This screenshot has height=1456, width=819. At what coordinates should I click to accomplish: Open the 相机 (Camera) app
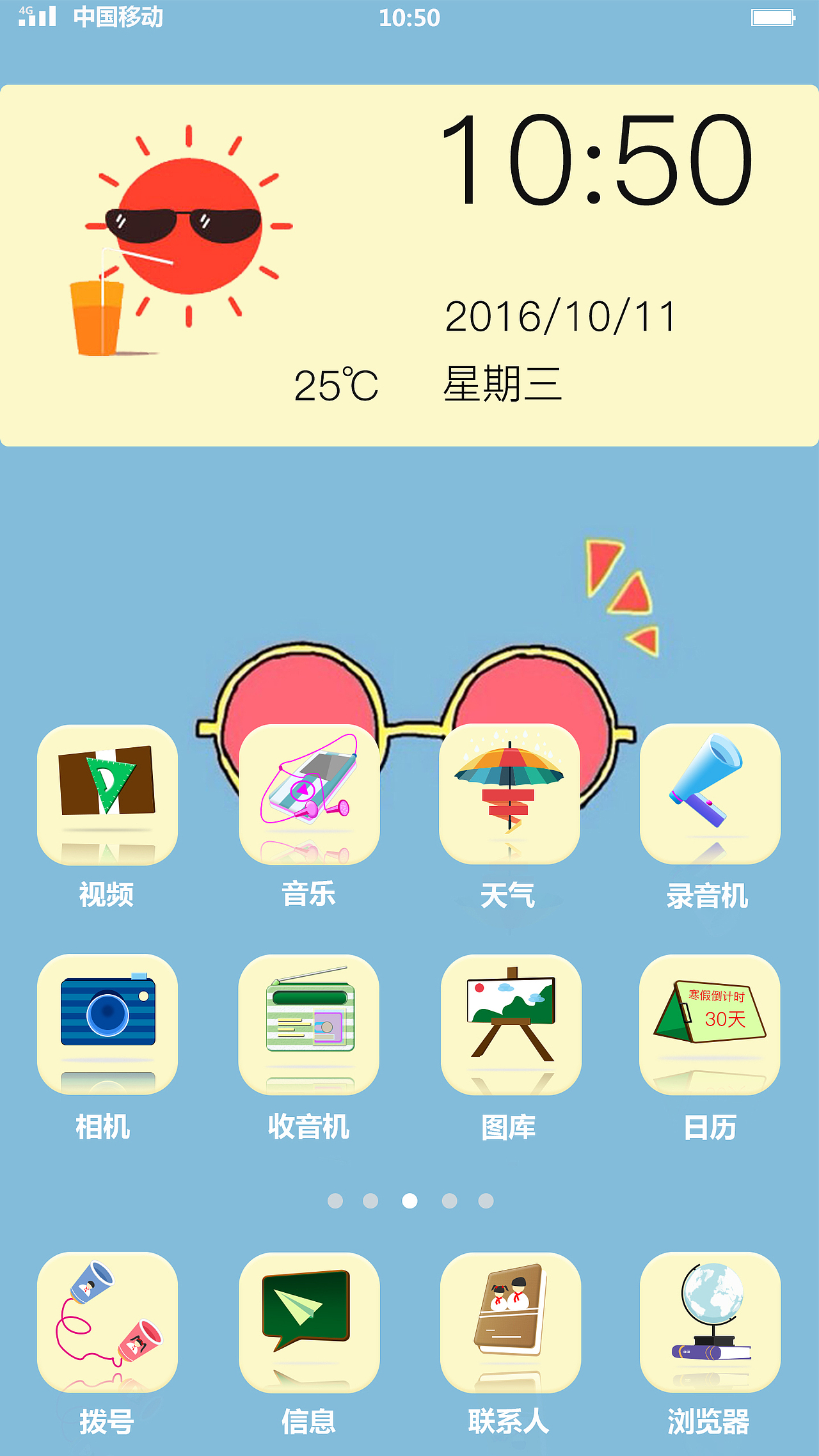pos(107,1024)
